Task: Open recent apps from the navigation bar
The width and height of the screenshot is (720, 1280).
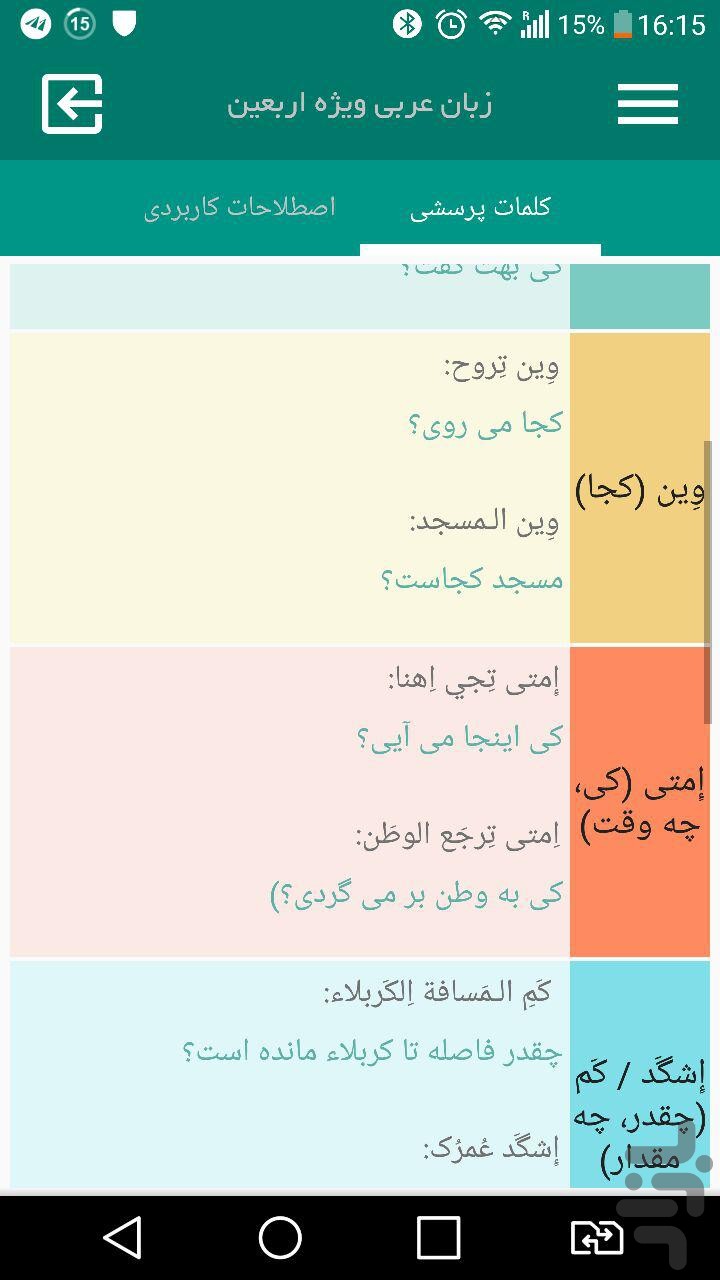Action: pos(438,1238)
